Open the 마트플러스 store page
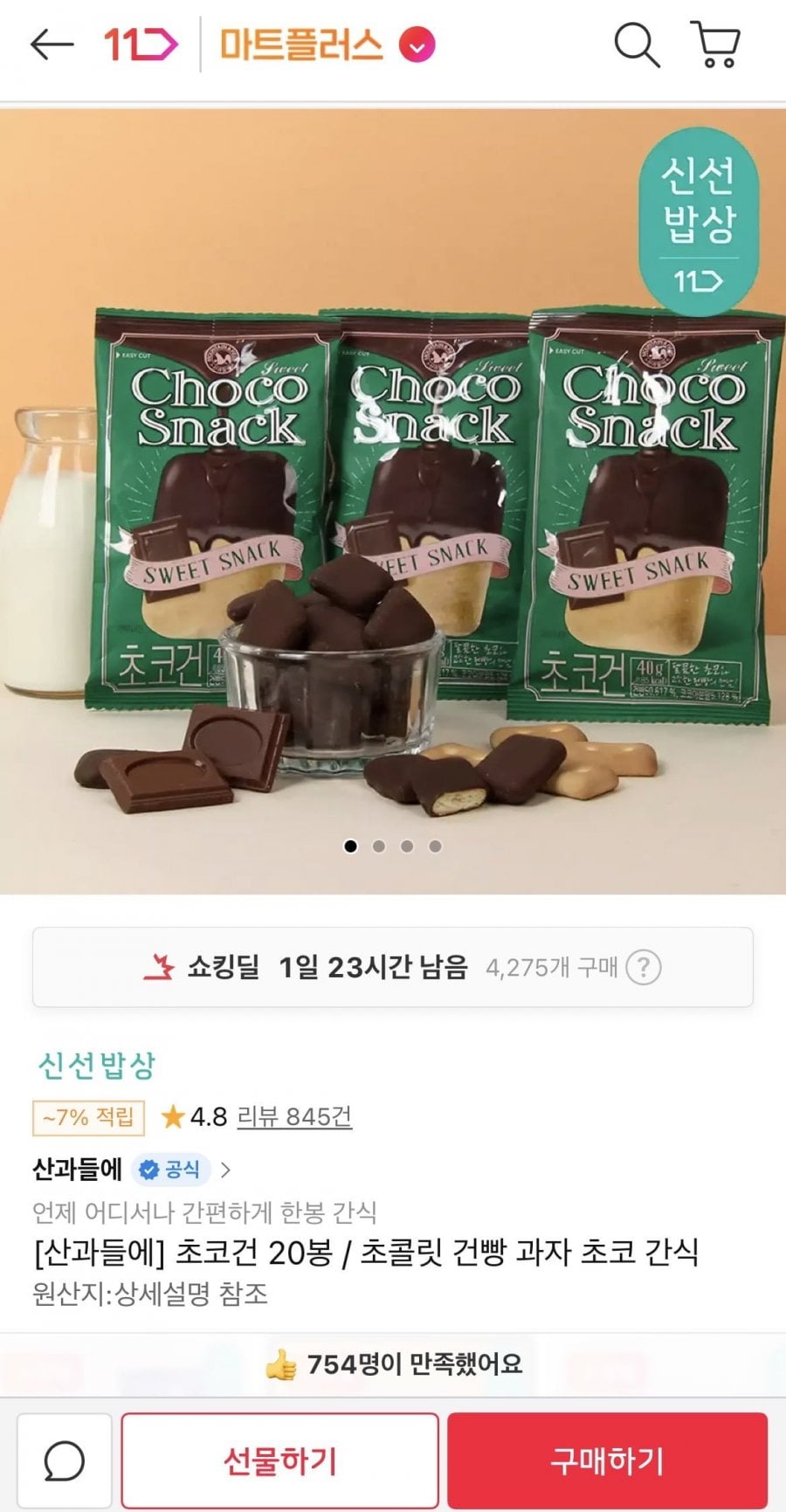 [x=301, y=45]
